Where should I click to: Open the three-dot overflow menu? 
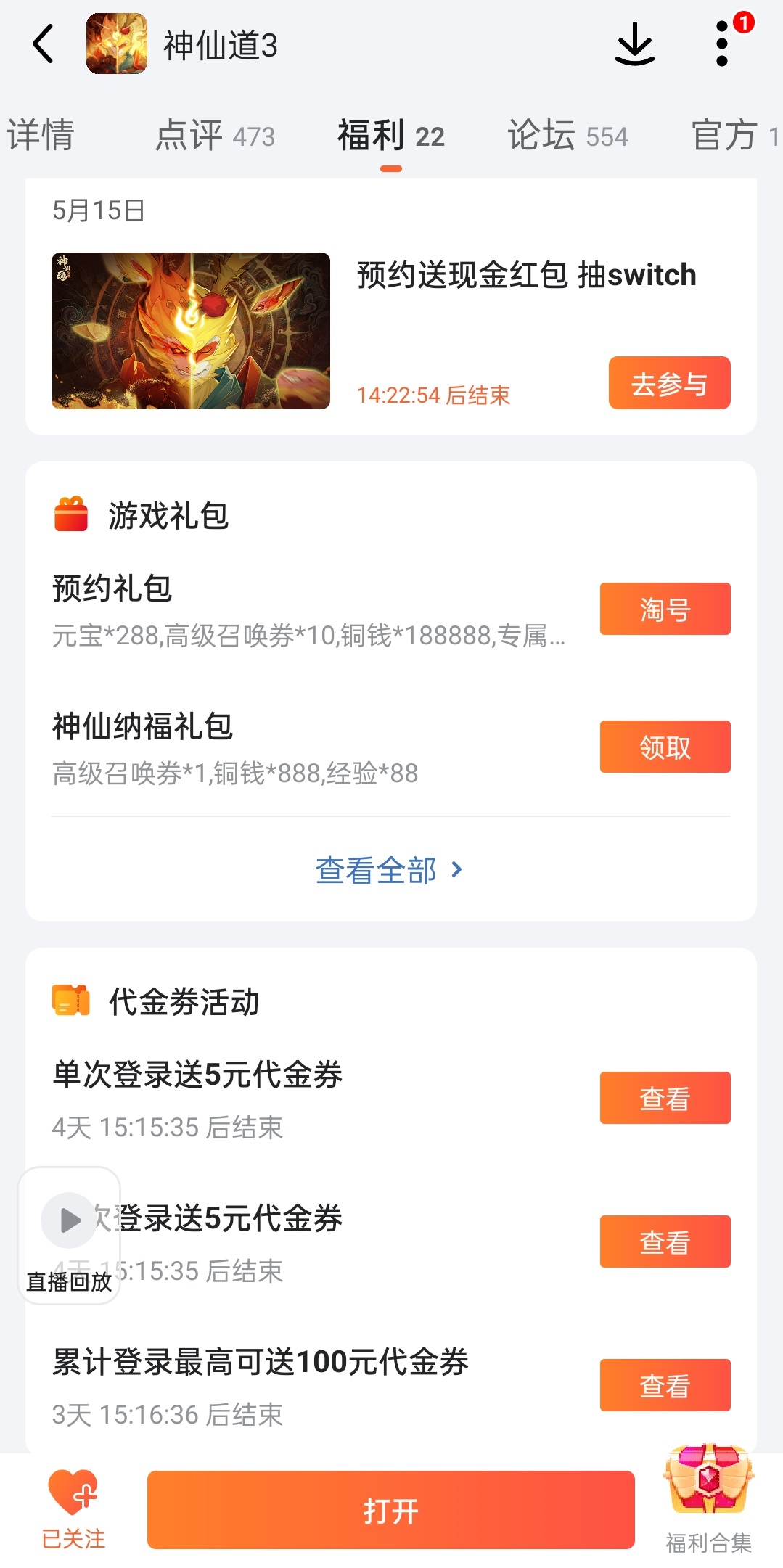tap(722, 44)
